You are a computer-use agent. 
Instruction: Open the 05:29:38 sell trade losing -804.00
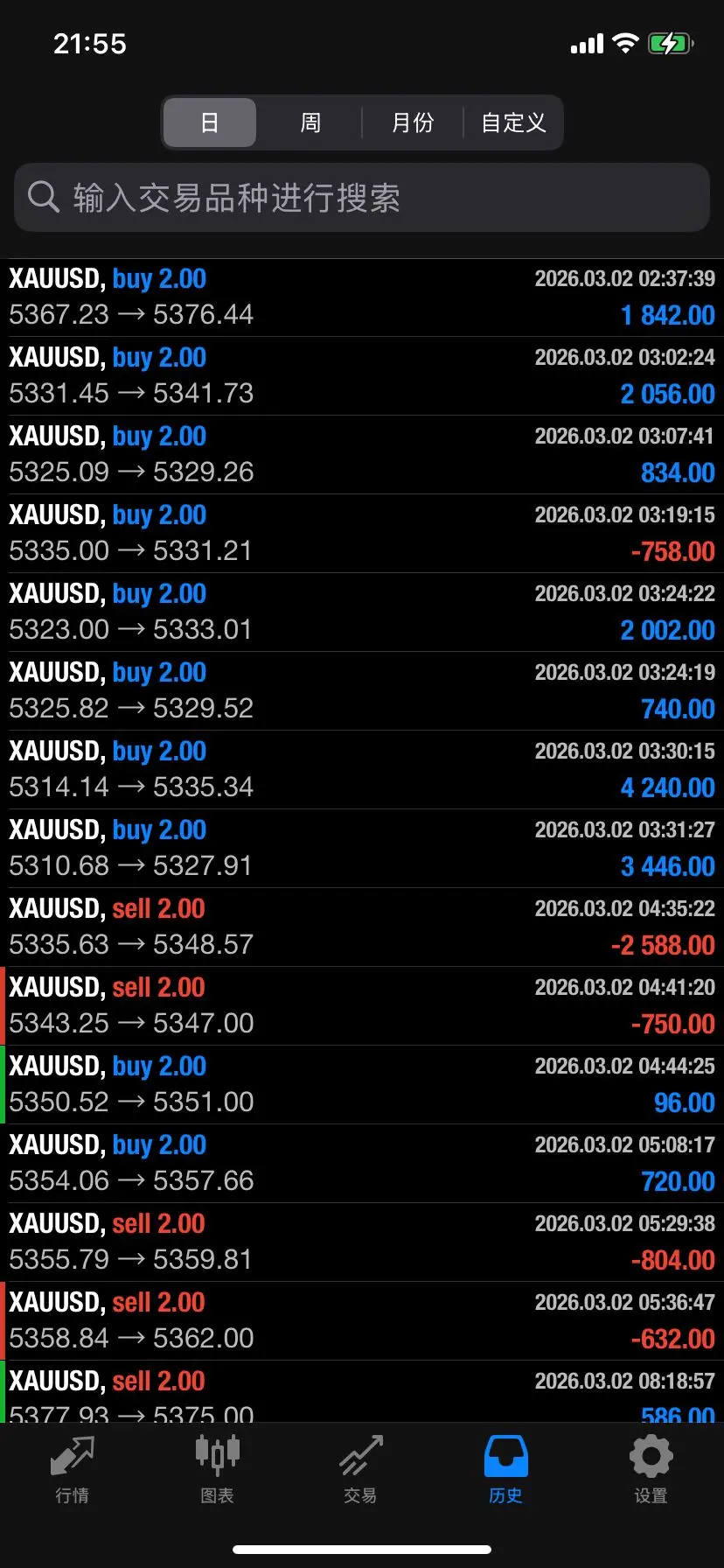point(362,1242)
